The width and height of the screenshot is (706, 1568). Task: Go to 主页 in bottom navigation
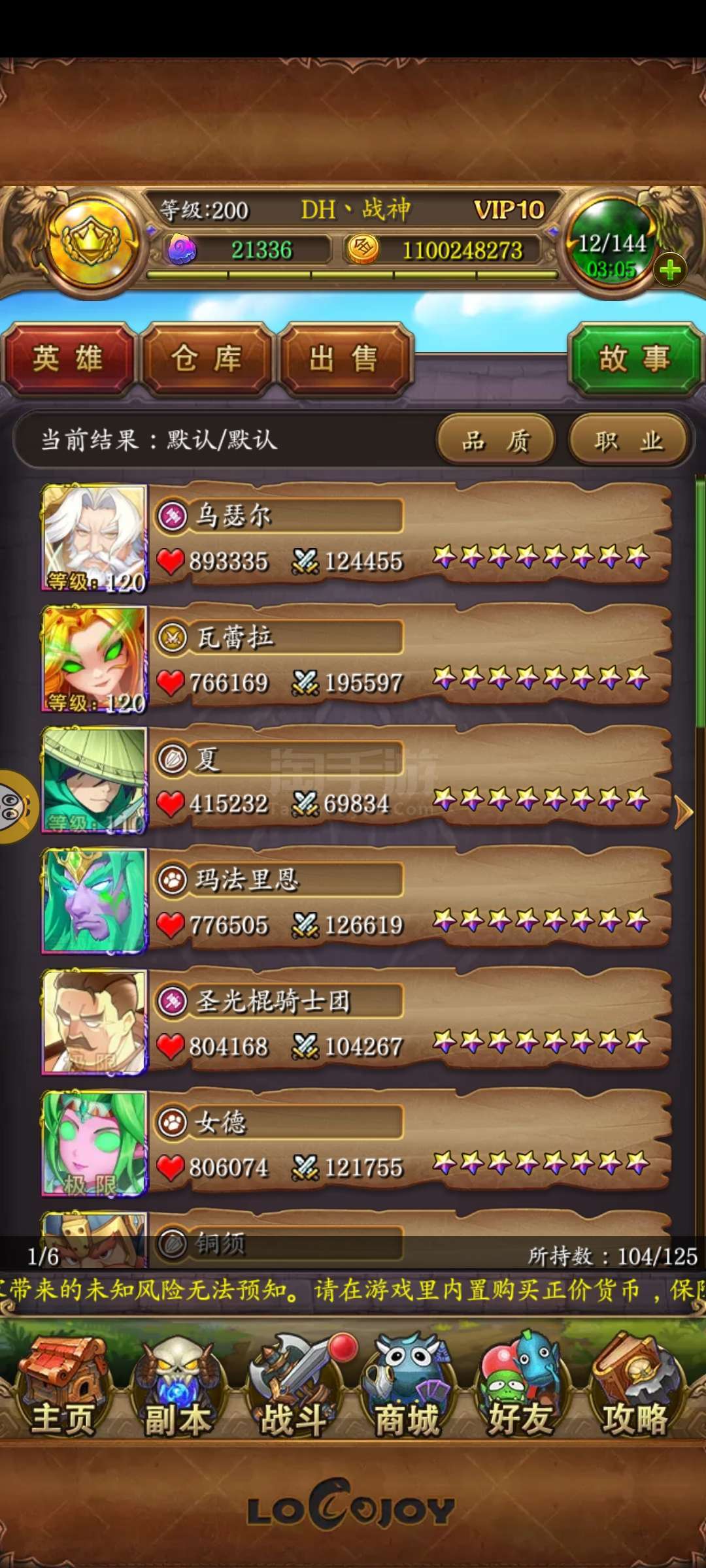click(x=63, y=1386)
